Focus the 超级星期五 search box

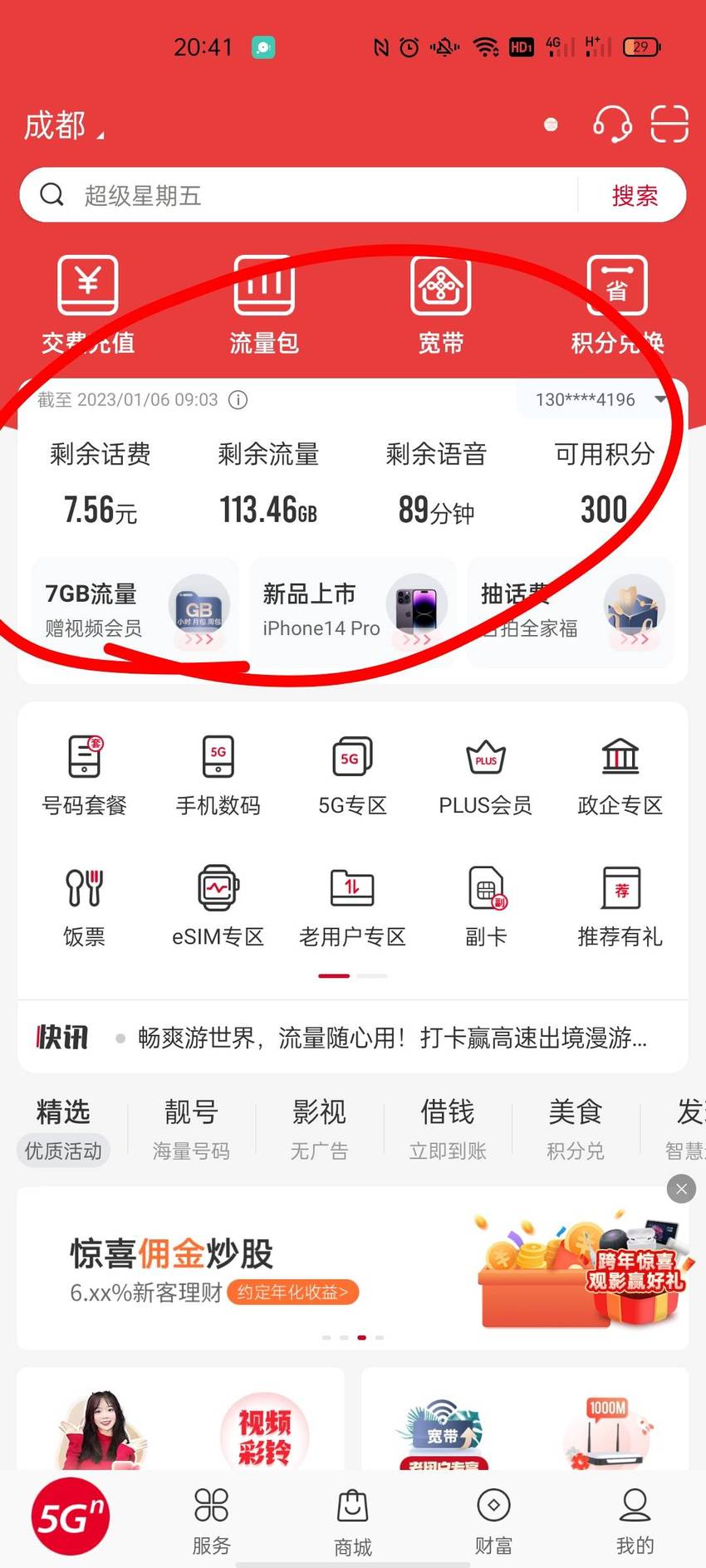click(x=299, y=196)
